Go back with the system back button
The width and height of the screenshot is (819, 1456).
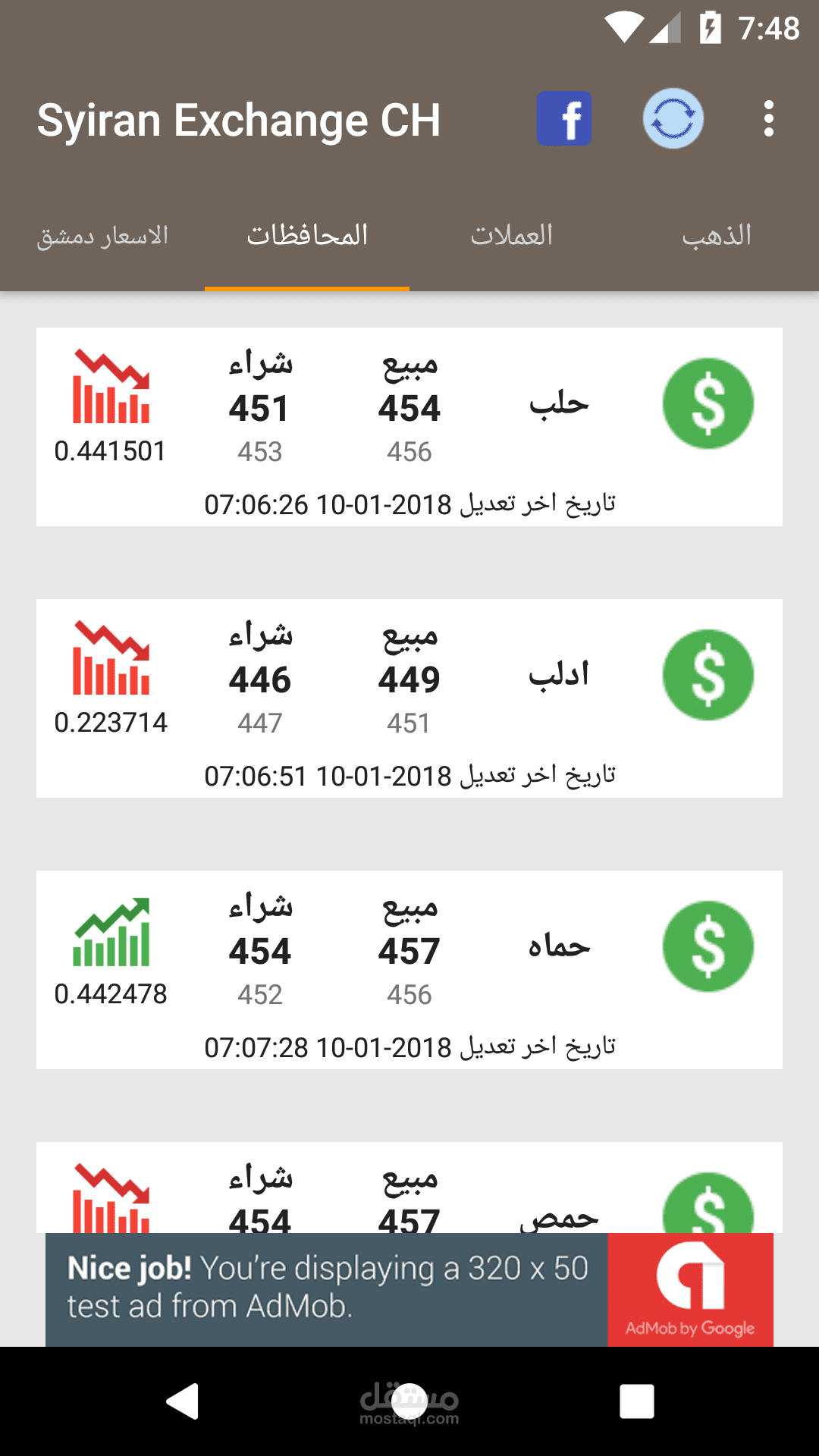183,1401
